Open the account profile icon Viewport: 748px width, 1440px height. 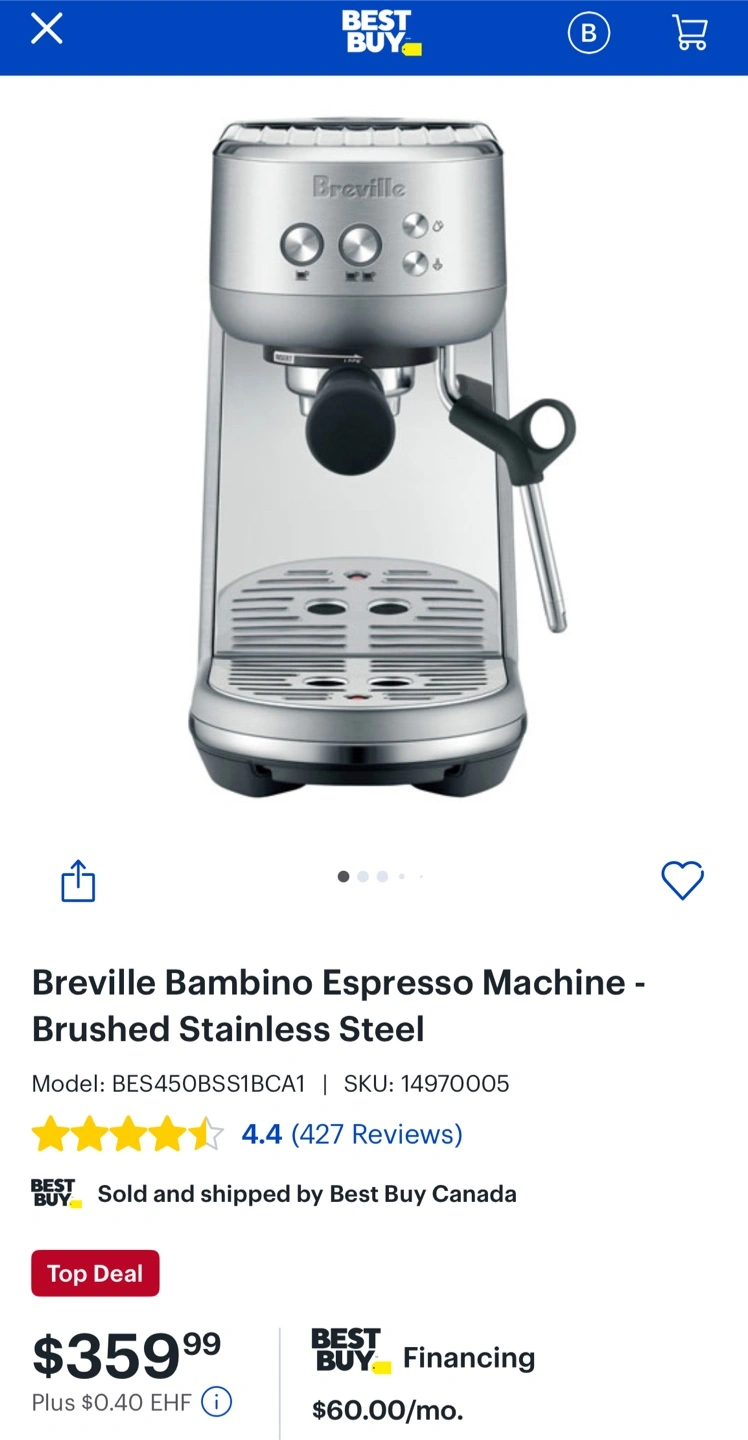(x=589, y=34)
